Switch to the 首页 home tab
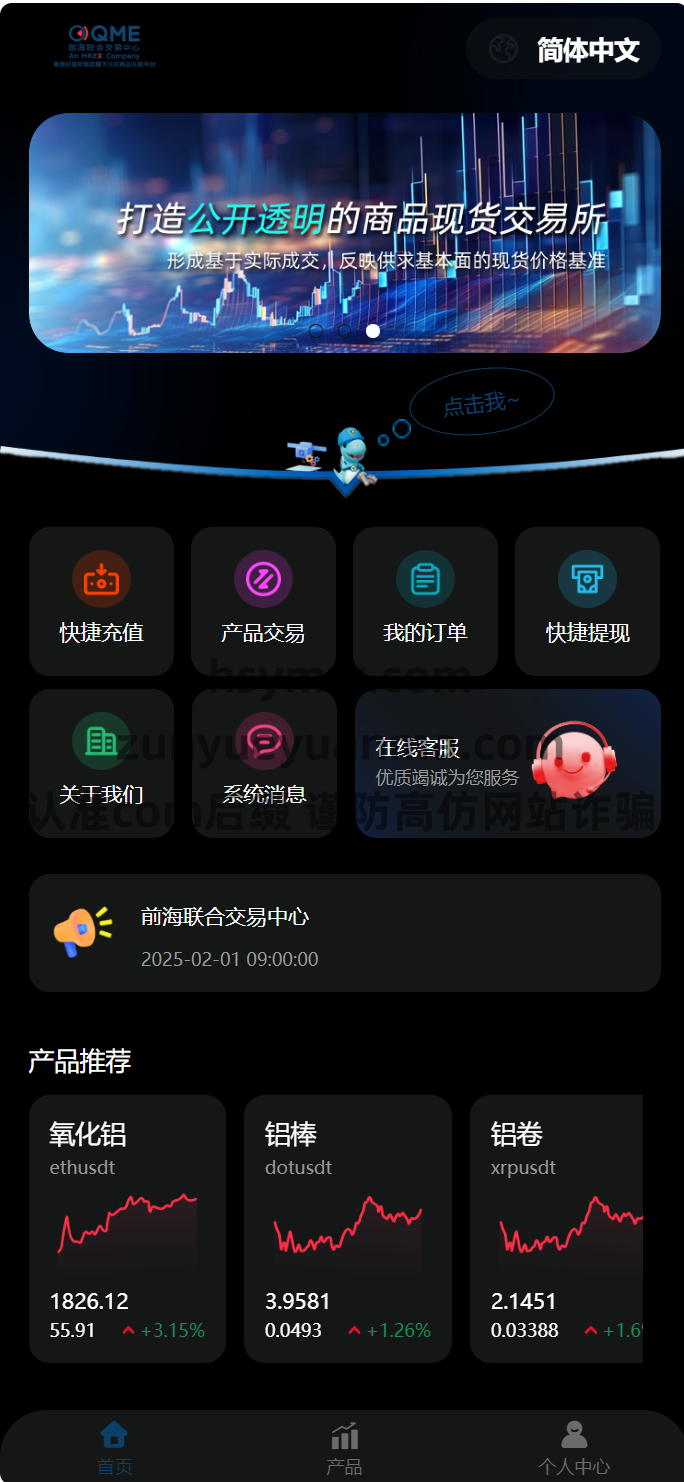Screen dimensions: 684x1482 [x=114, y=1448]
